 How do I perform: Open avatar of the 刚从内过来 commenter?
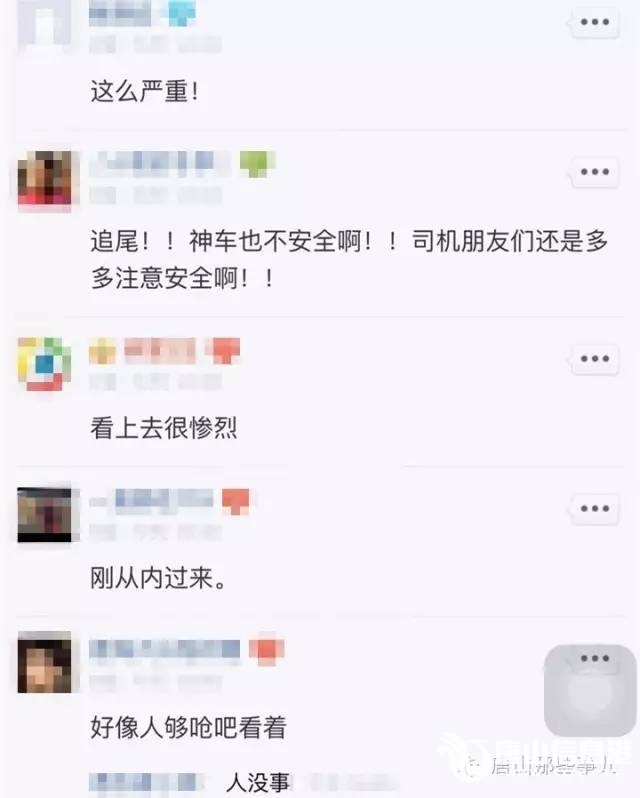point(44,513)
